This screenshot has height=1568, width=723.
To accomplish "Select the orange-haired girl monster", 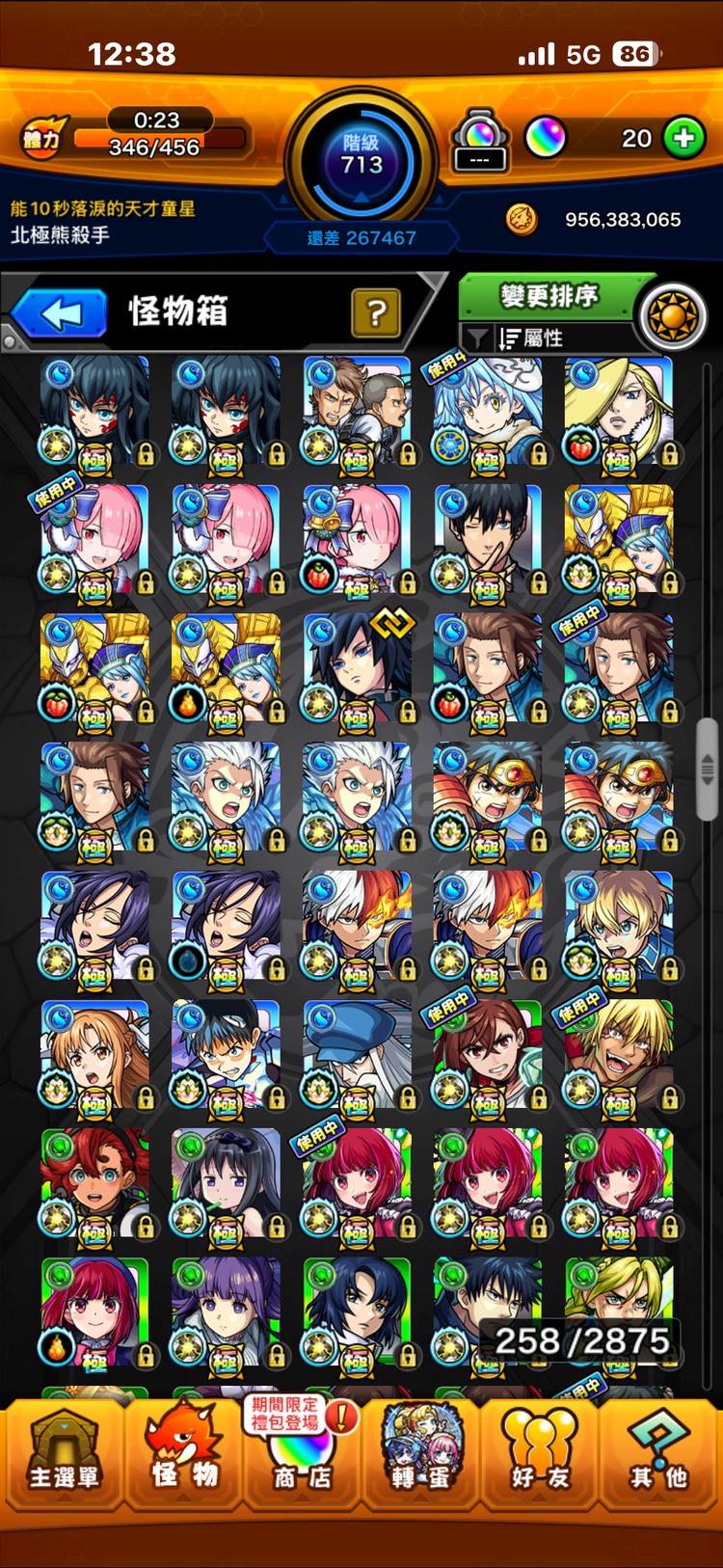I will point(94,1053).
